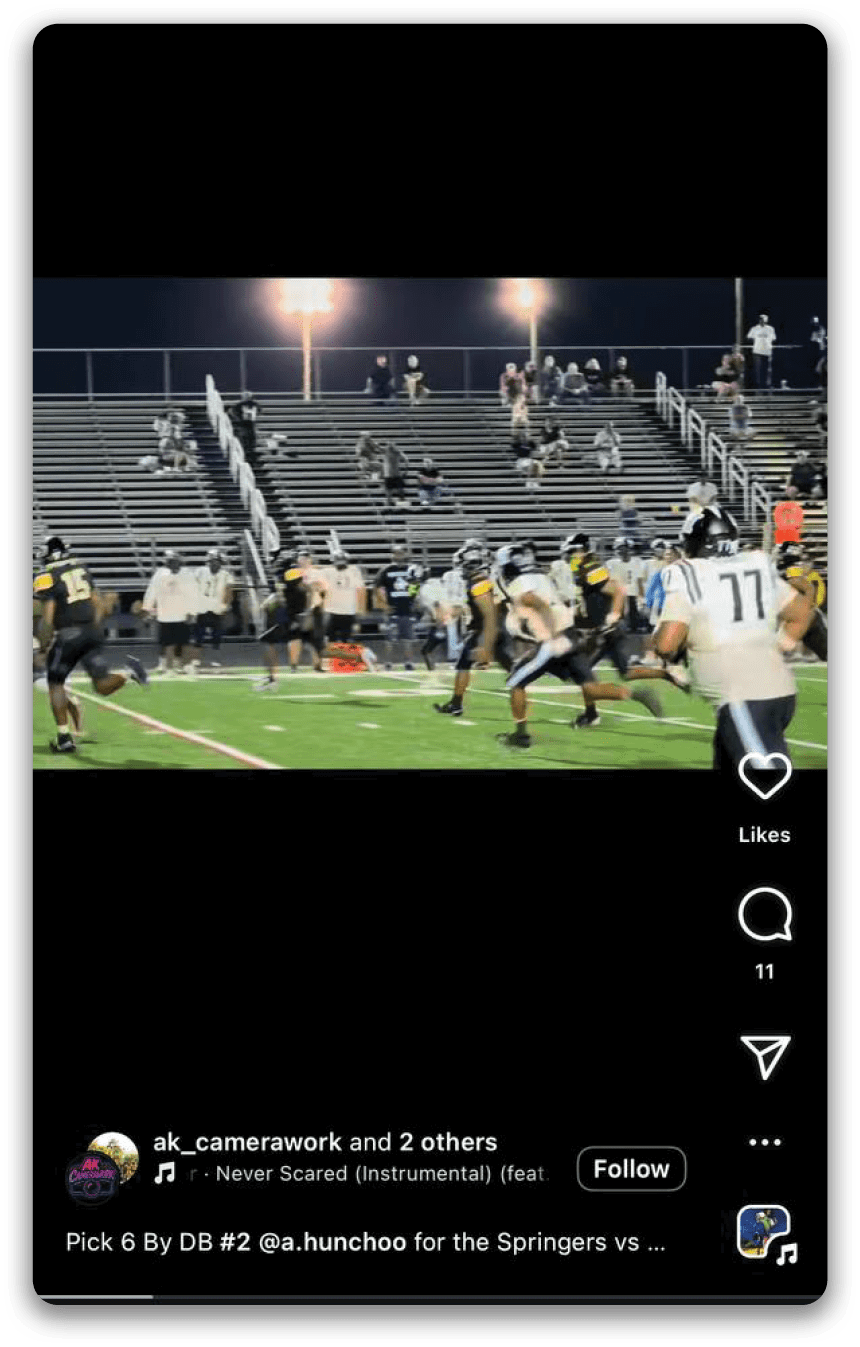Pause the football reel video
Viewport: 860px width, 1347px height.
pos(430,523)
